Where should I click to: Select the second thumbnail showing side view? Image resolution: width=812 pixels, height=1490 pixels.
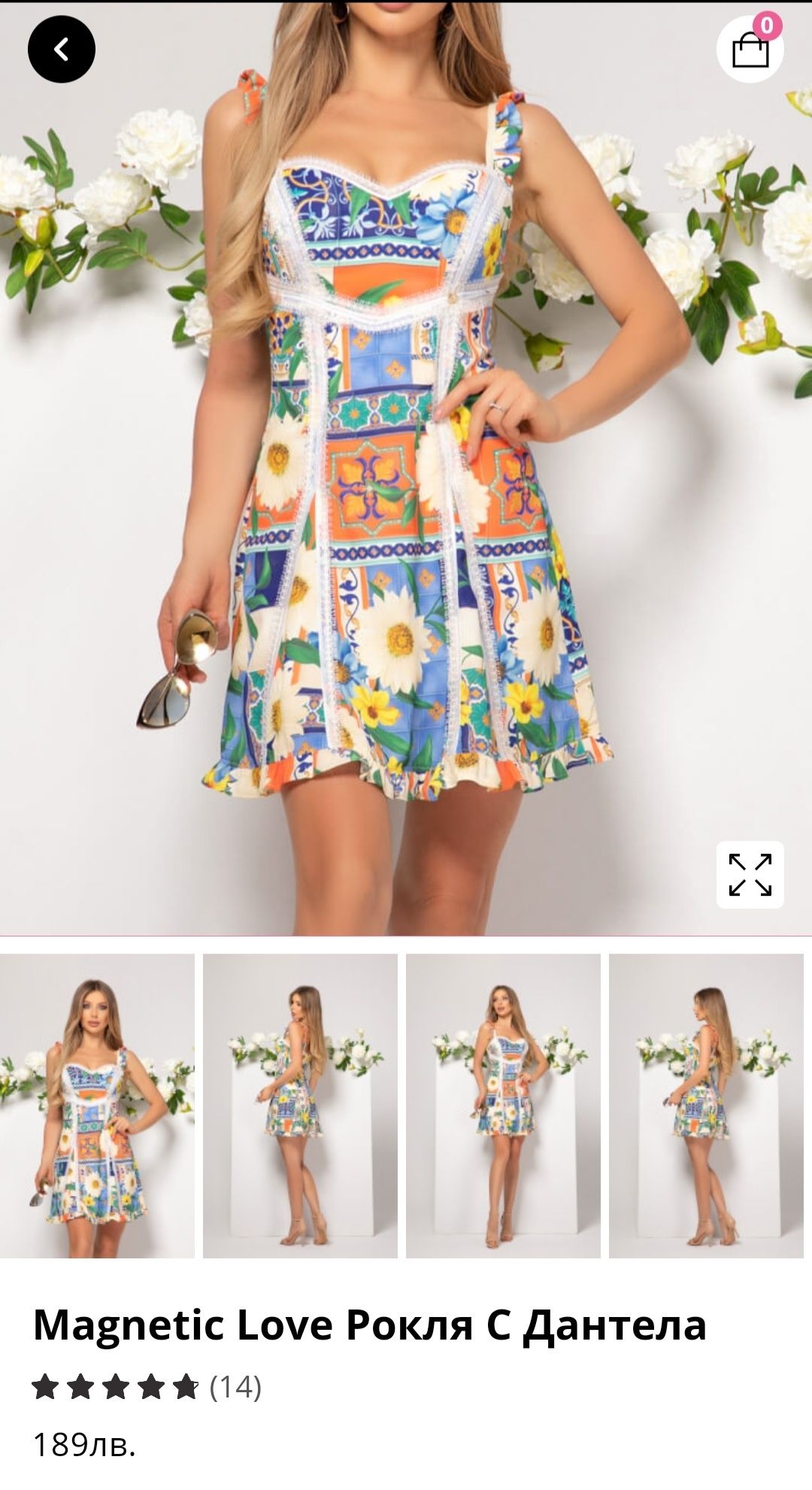pyautogui.click(x=300, y=1106)
